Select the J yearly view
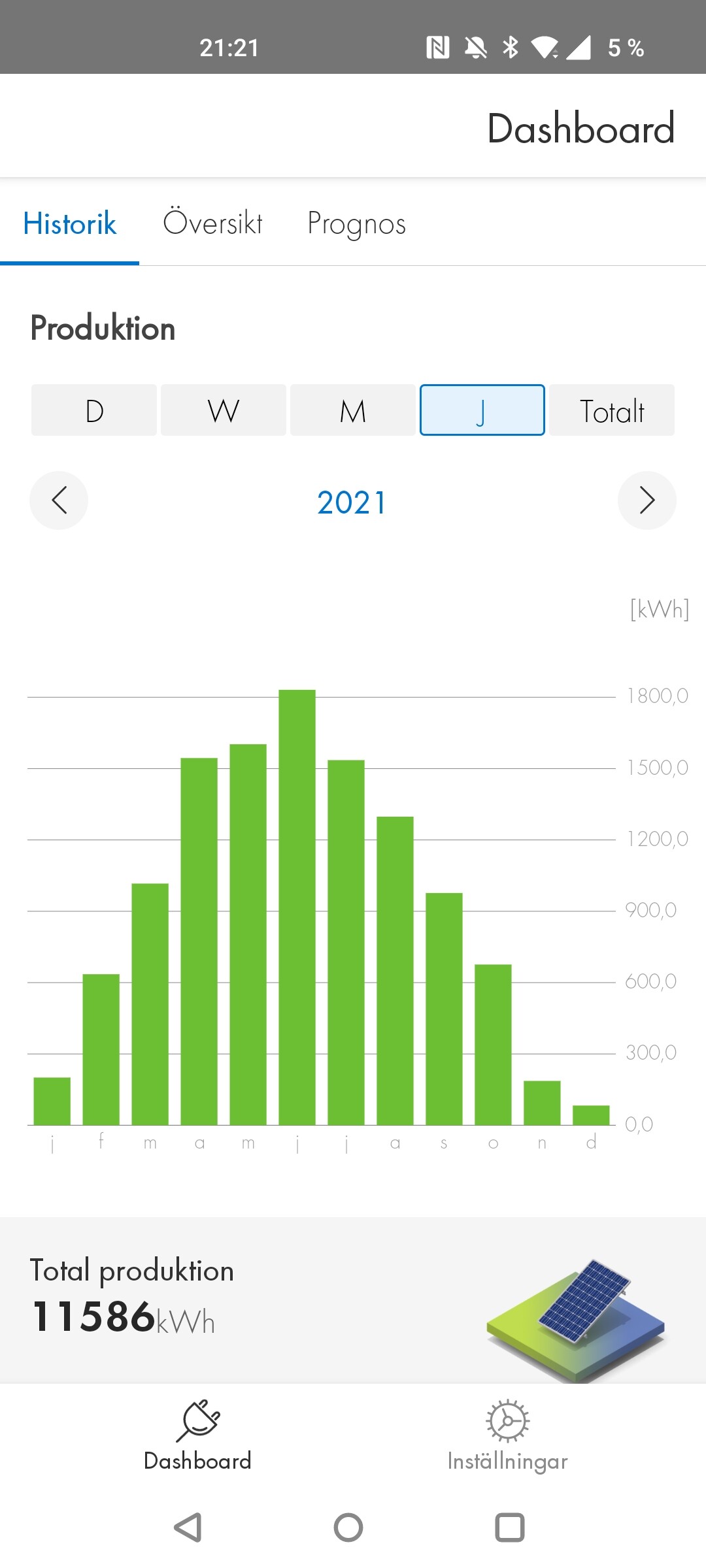706x1568 pixels. pos(482,410)
